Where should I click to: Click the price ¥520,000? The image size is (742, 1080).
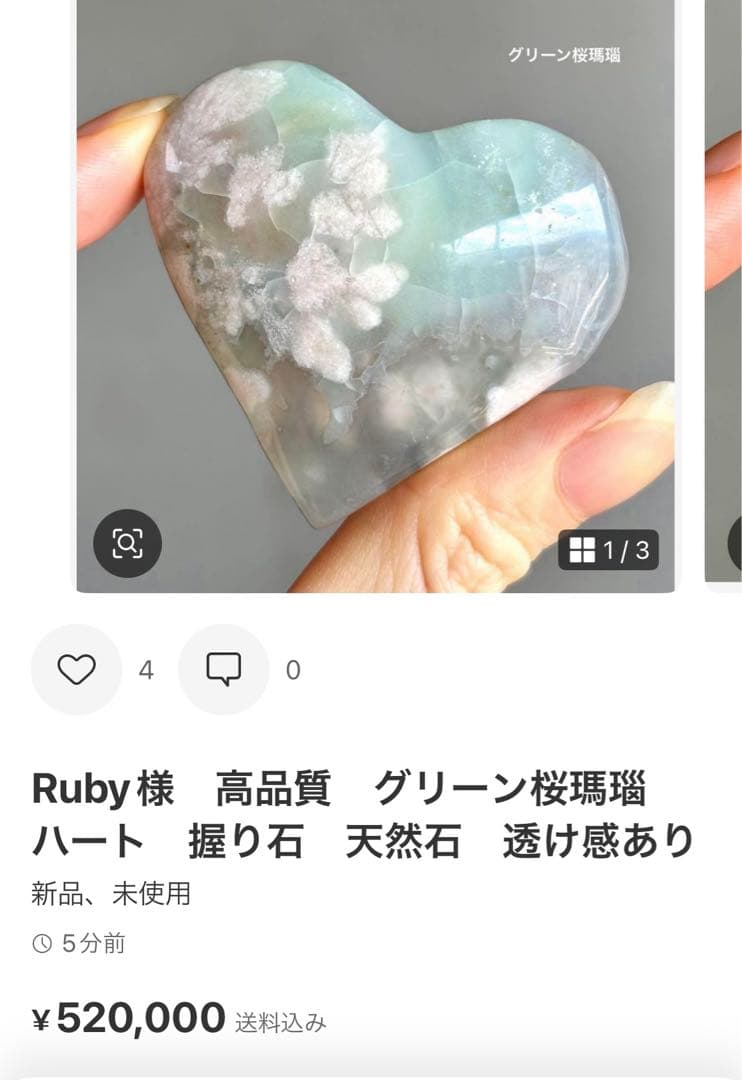point(128,1017)
